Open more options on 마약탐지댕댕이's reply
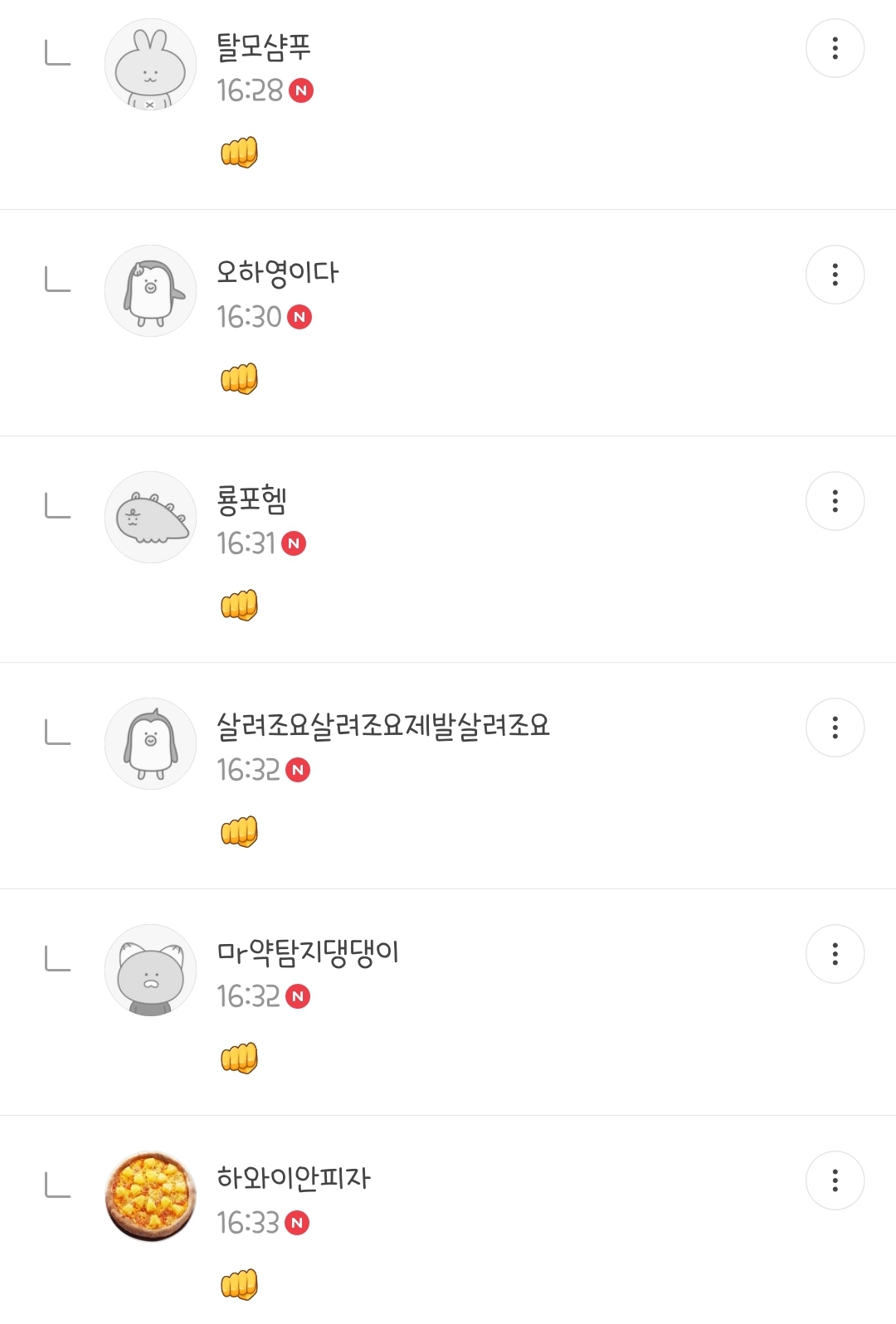The width and height of the screenshot is (896, 1324). coord(835,954)
